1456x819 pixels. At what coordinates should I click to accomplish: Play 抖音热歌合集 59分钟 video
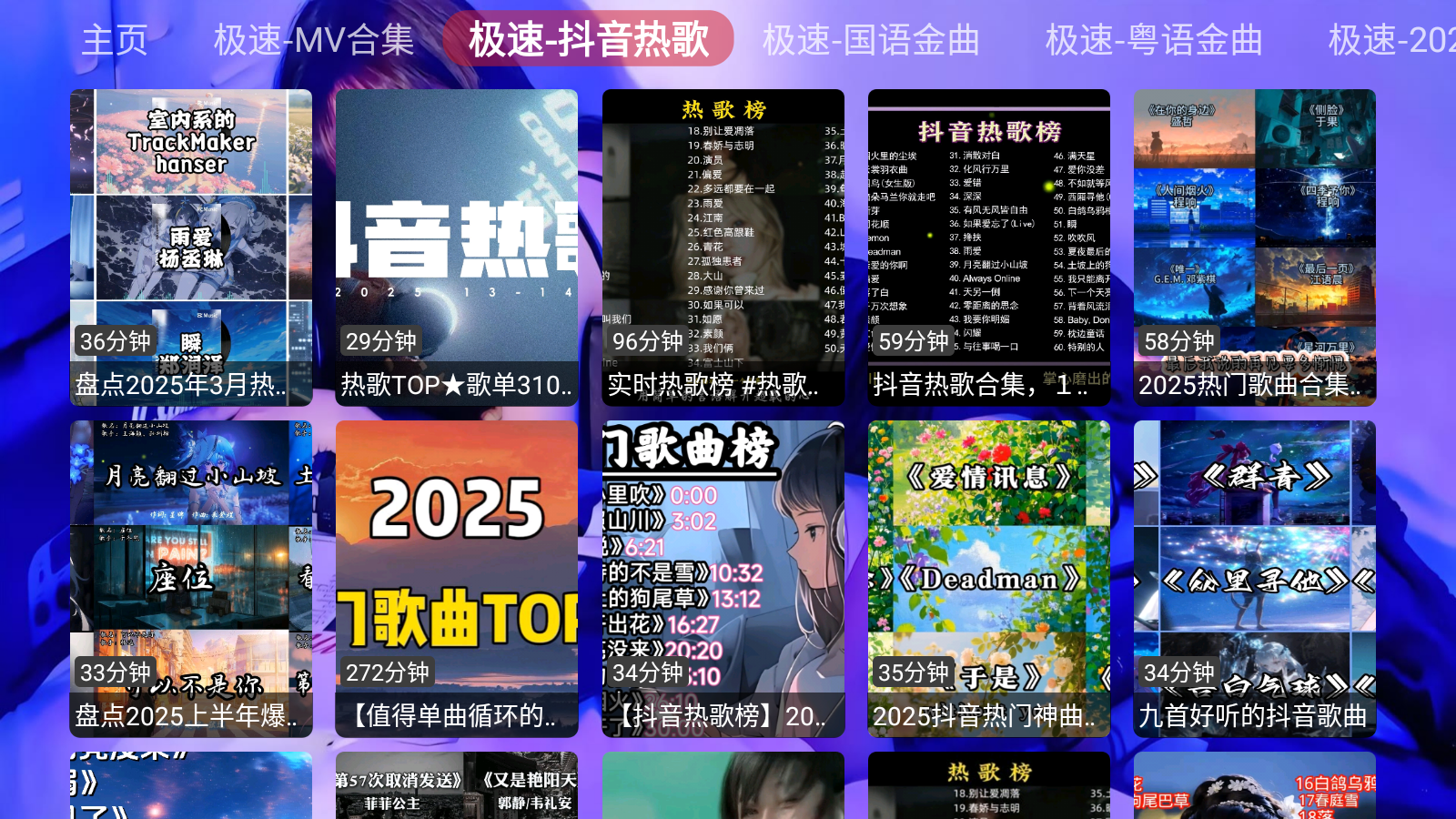(x=989, y=247)
